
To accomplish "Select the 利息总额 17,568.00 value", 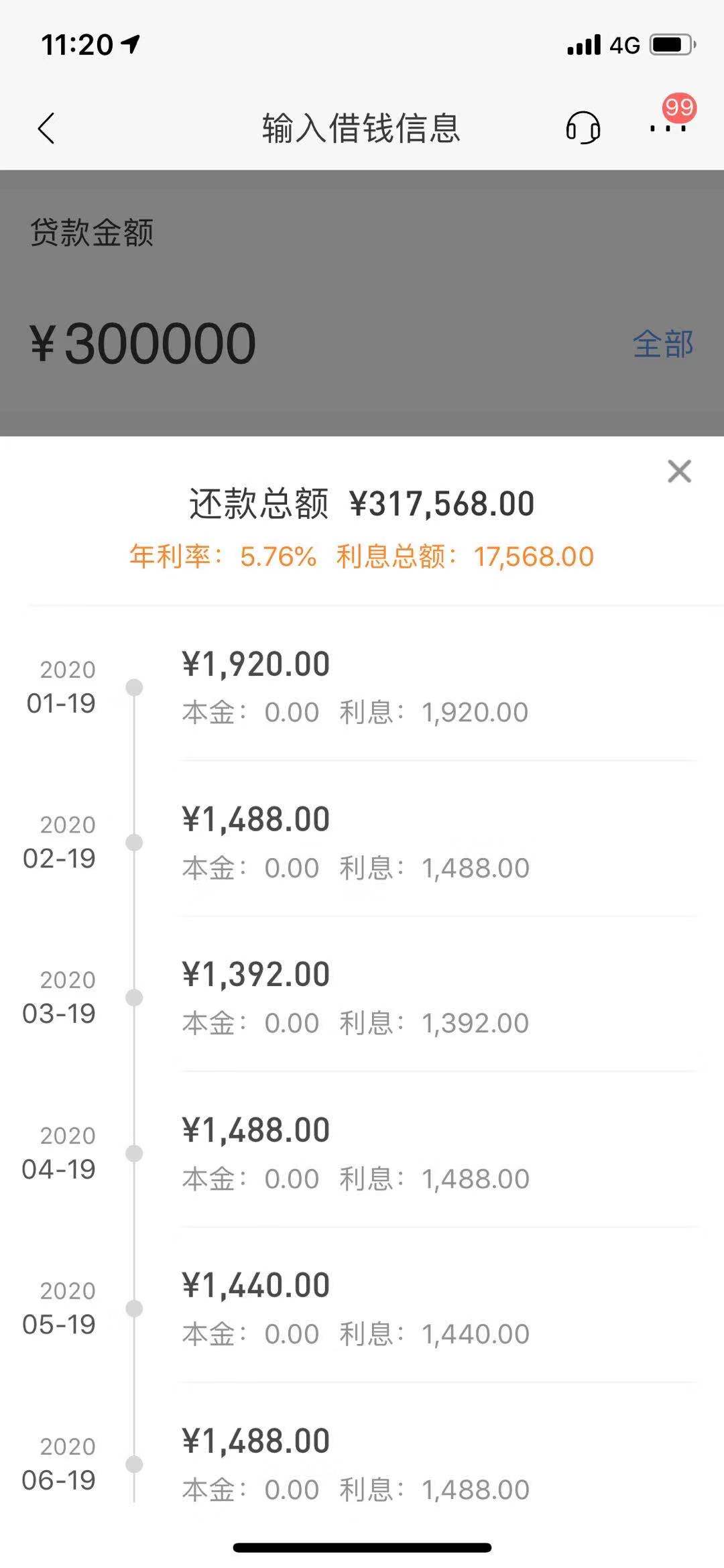I will [x=533, y=556].
